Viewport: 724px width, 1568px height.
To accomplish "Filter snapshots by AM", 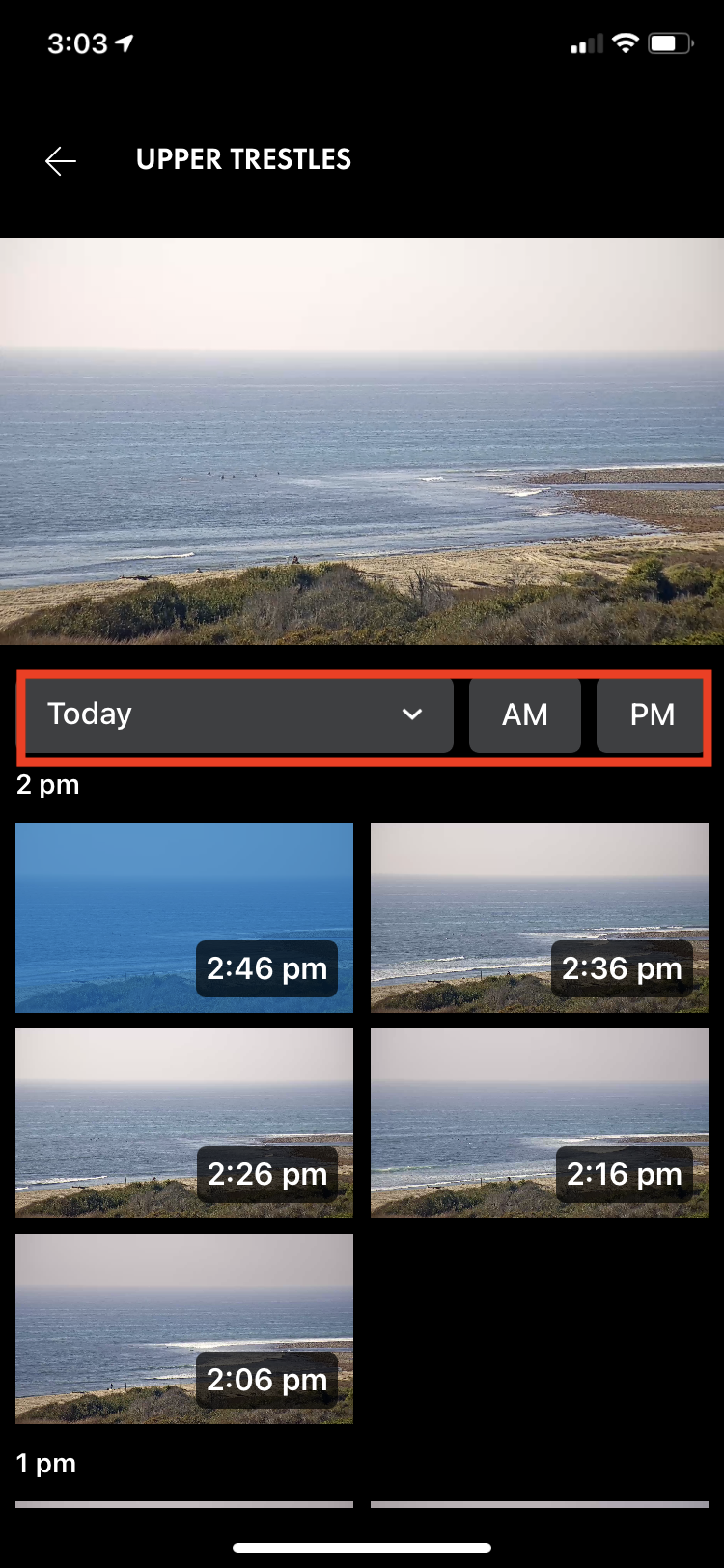I will coord(525,715).
